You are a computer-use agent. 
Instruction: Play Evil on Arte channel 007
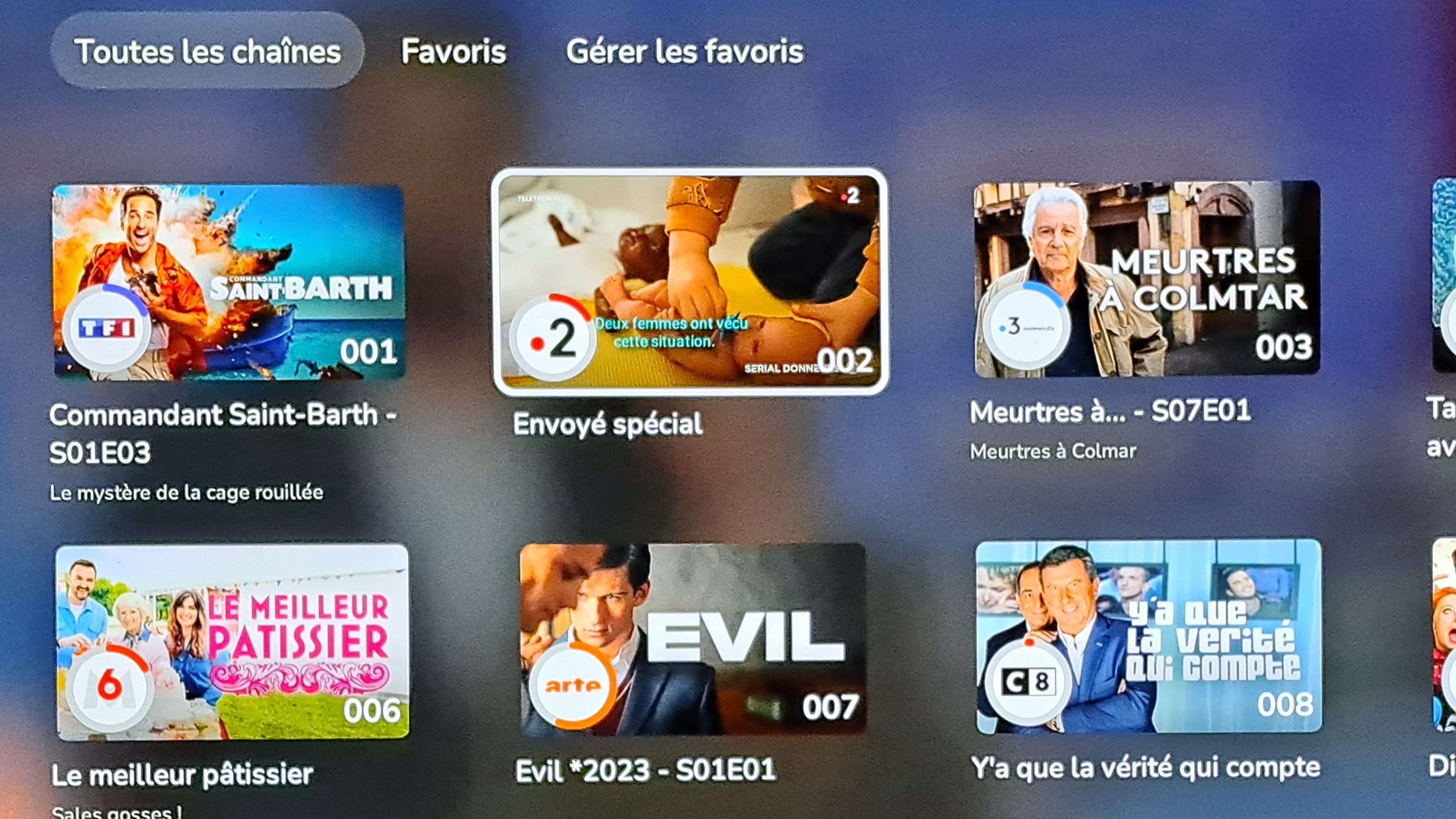click(692, 640)
